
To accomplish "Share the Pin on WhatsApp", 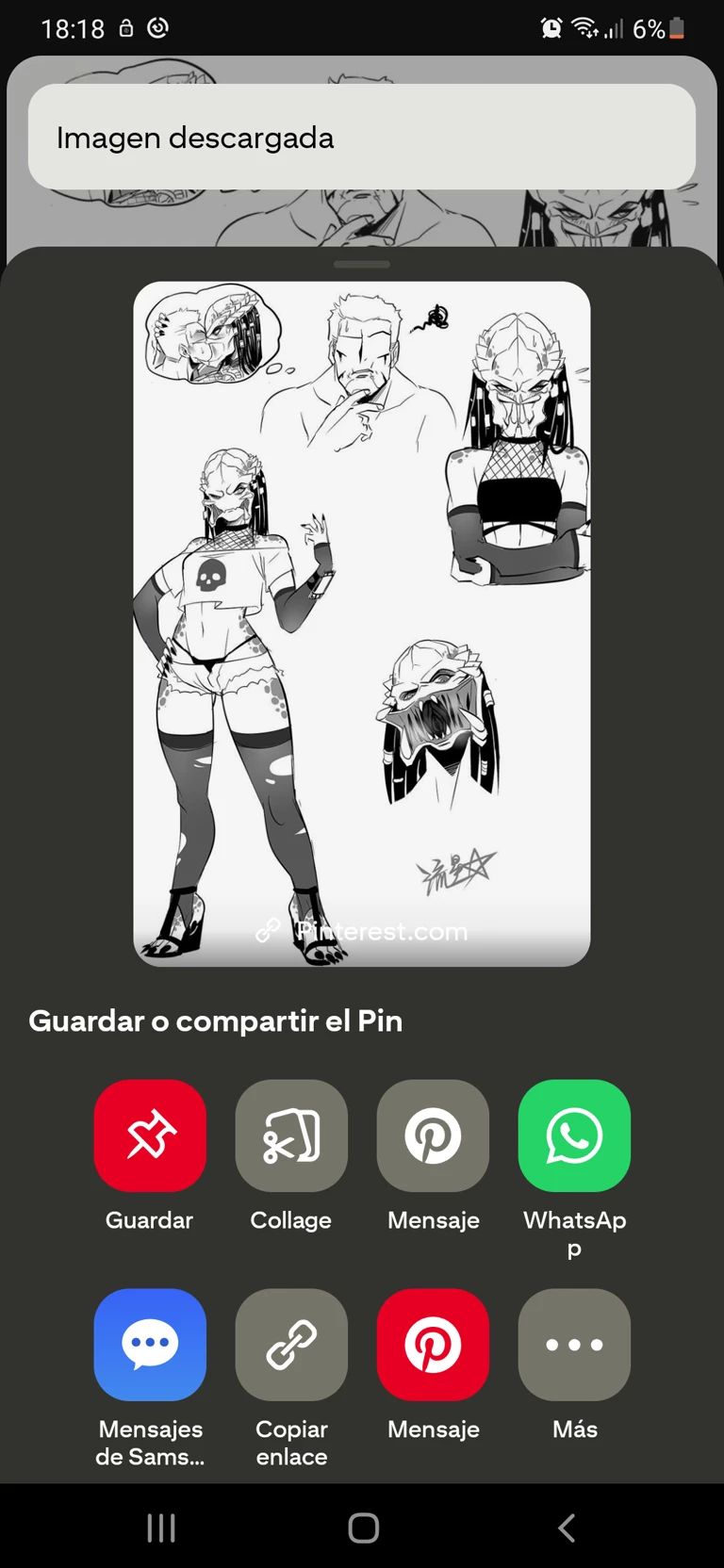I will click(574, 1135).
